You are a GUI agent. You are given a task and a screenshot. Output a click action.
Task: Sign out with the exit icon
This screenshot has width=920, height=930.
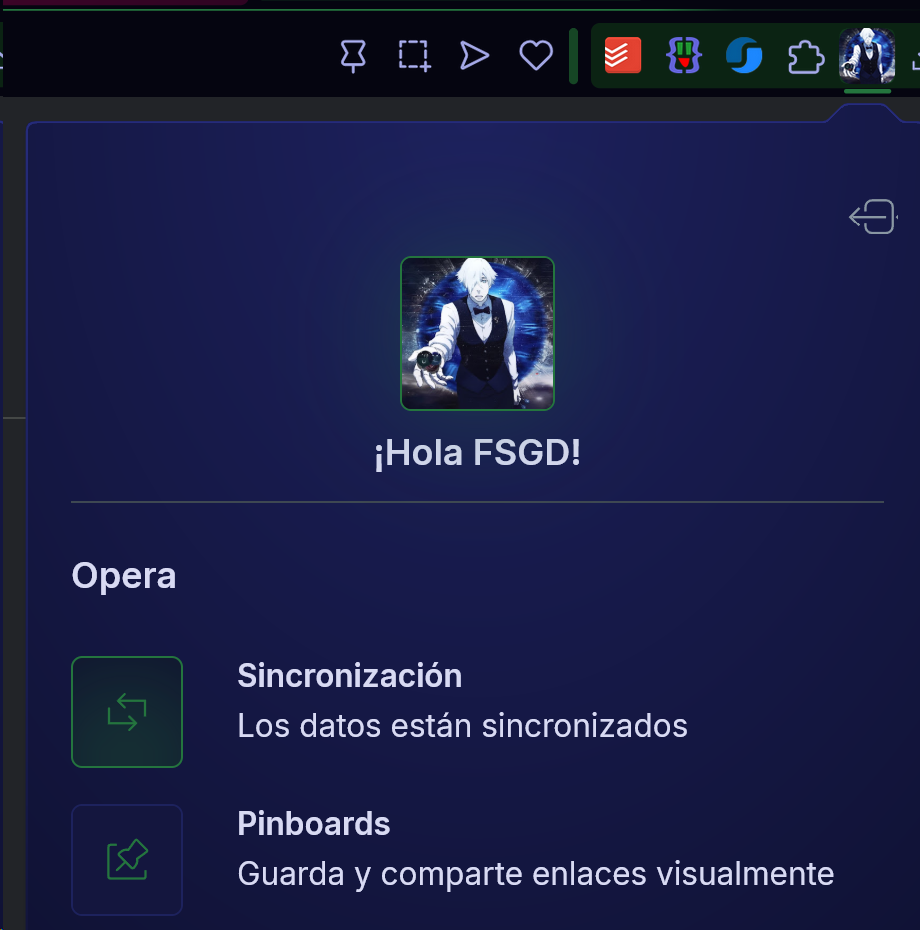point(873,216)
